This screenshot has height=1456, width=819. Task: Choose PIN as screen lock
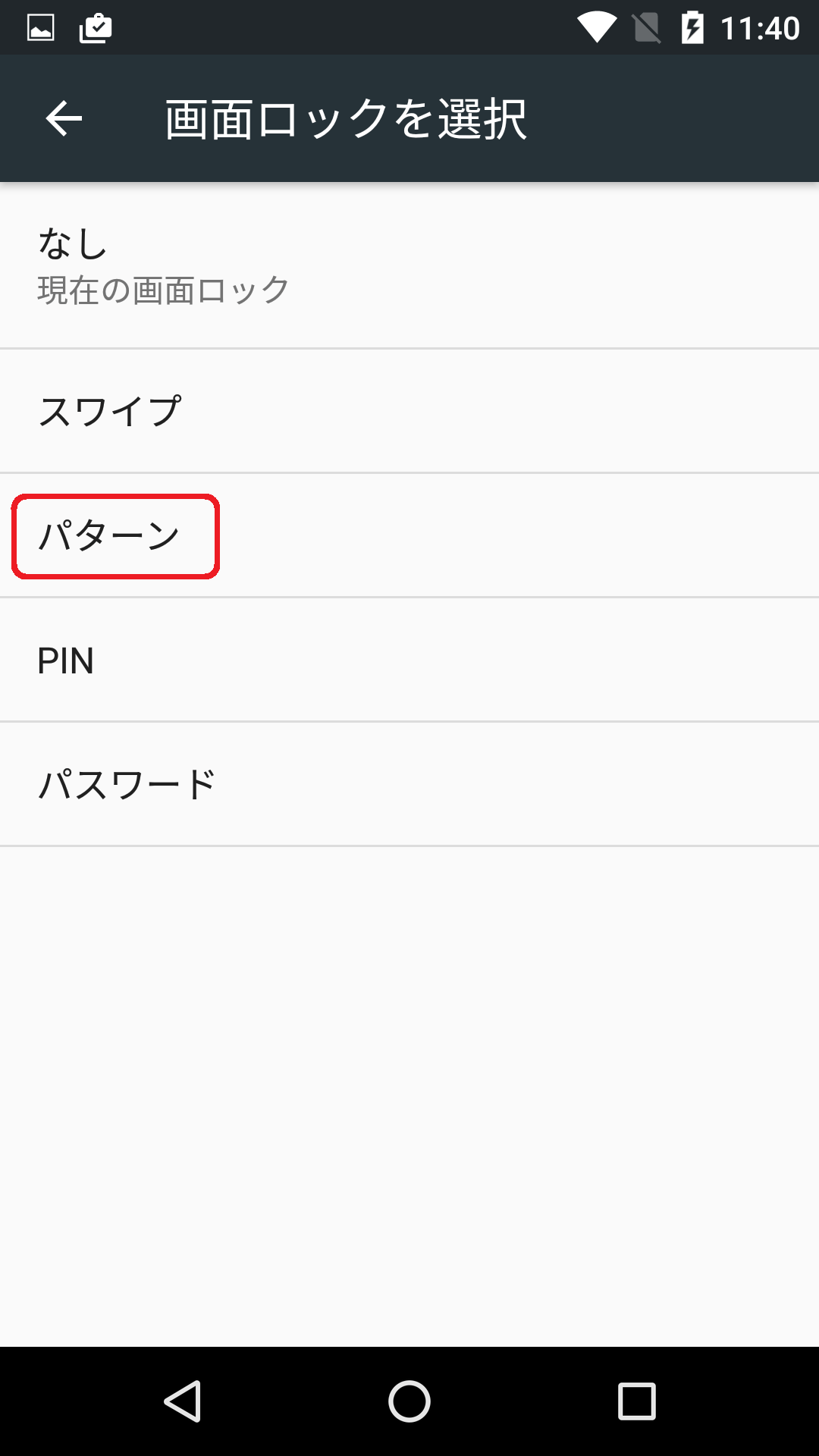click(409, 660)
